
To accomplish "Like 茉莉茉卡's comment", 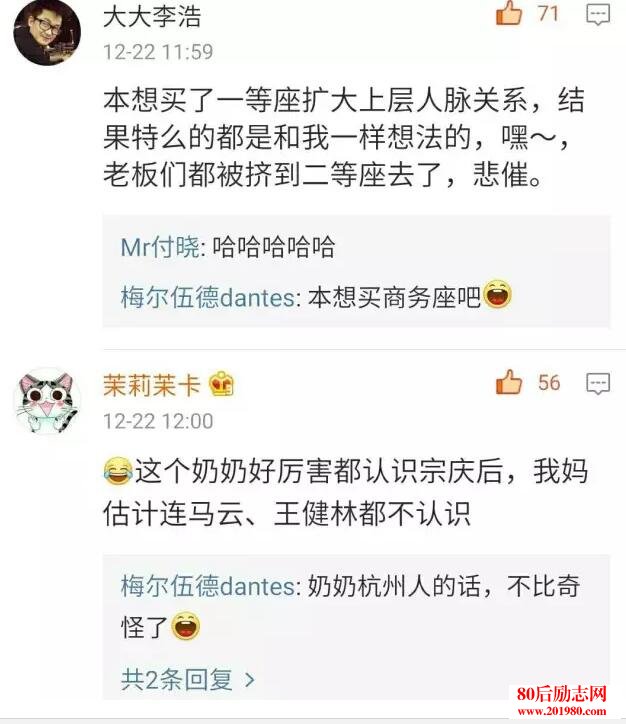I will click(x=510, y=383).
